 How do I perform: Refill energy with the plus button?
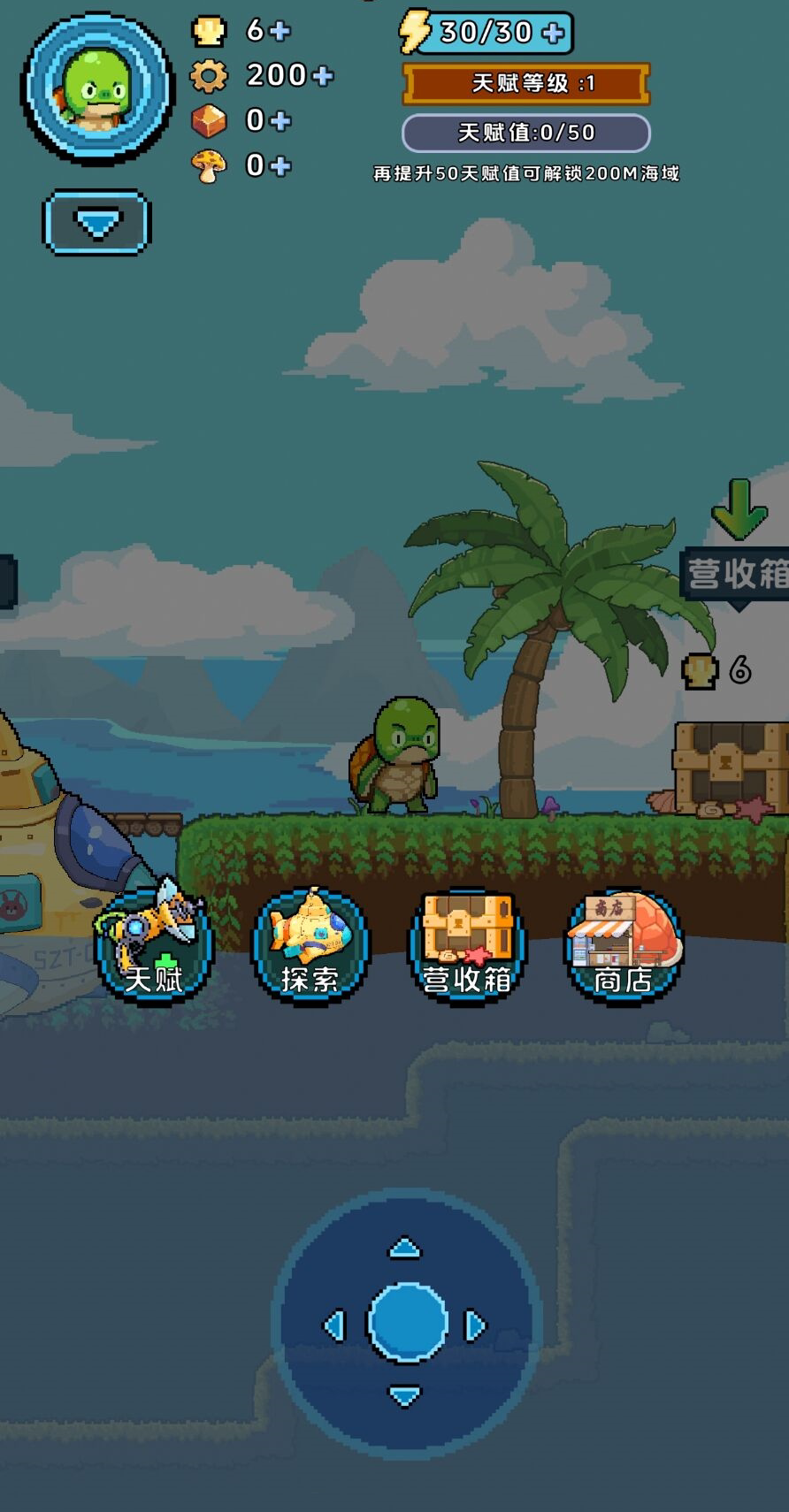[553, 34]
